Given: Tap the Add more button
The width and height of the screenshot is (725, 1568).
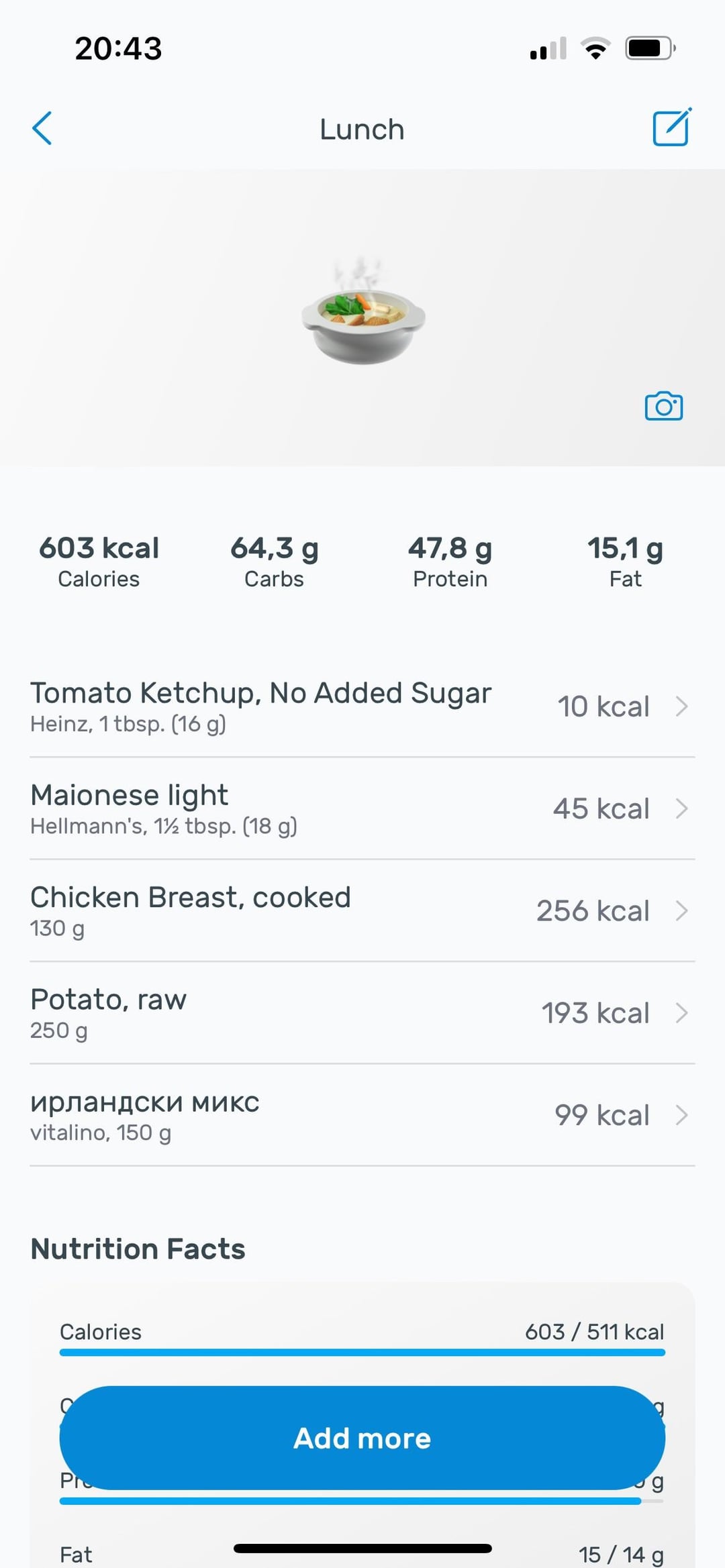Looking at the screenshot, I should click(362, 1438).
